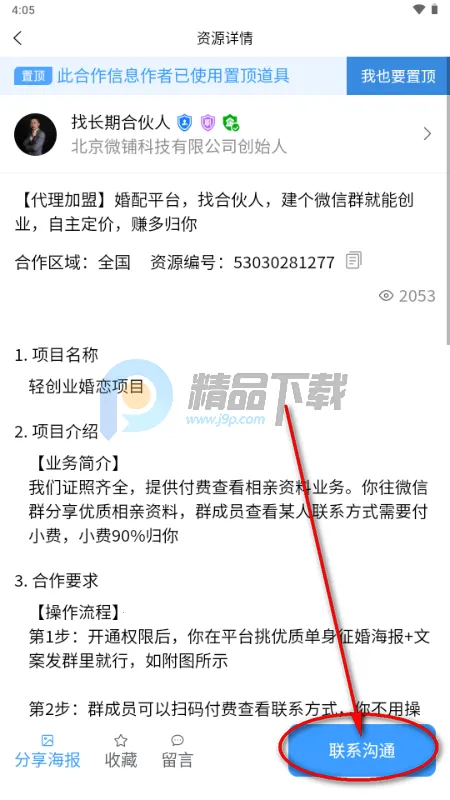450x800 pixels.
Task: Open the 找长期合伙人 author profile
Action: tap(225, 134)
